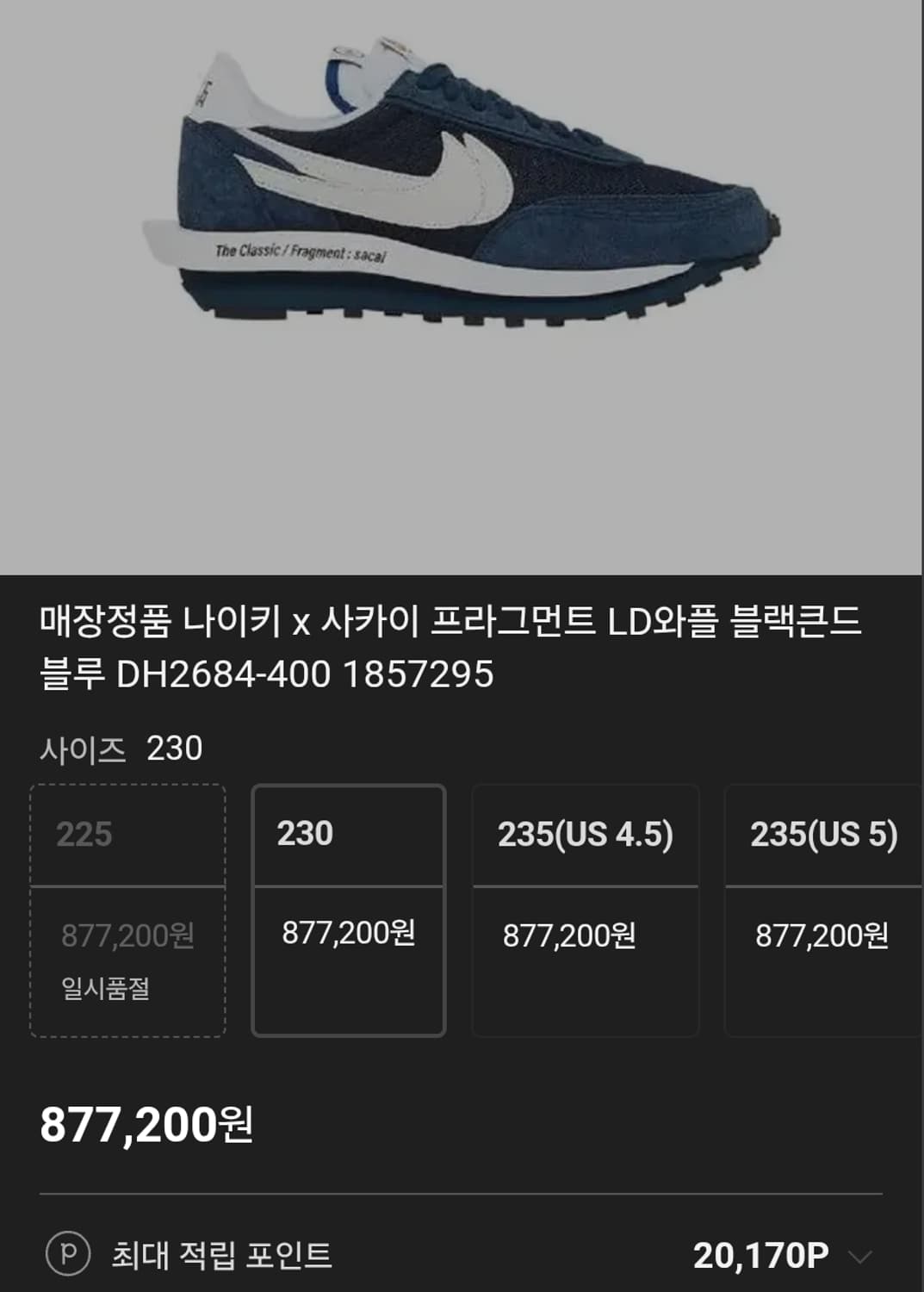Click the sold-out 225 size option

tap(127, 909)
